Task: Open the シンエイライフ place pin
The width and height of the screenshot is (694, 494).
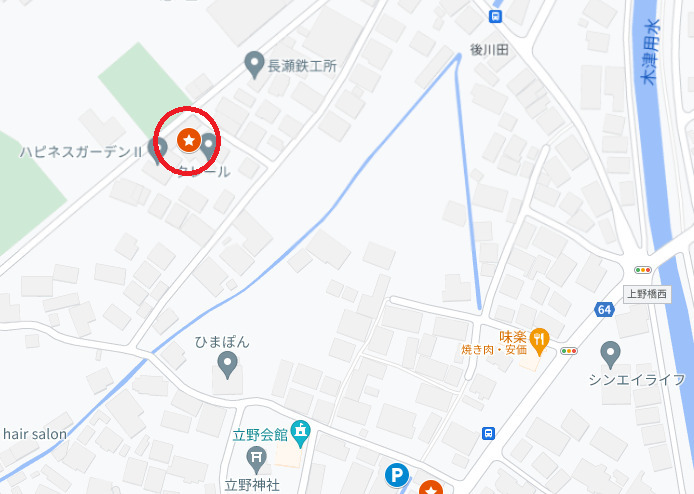Action: pos(611,353)
